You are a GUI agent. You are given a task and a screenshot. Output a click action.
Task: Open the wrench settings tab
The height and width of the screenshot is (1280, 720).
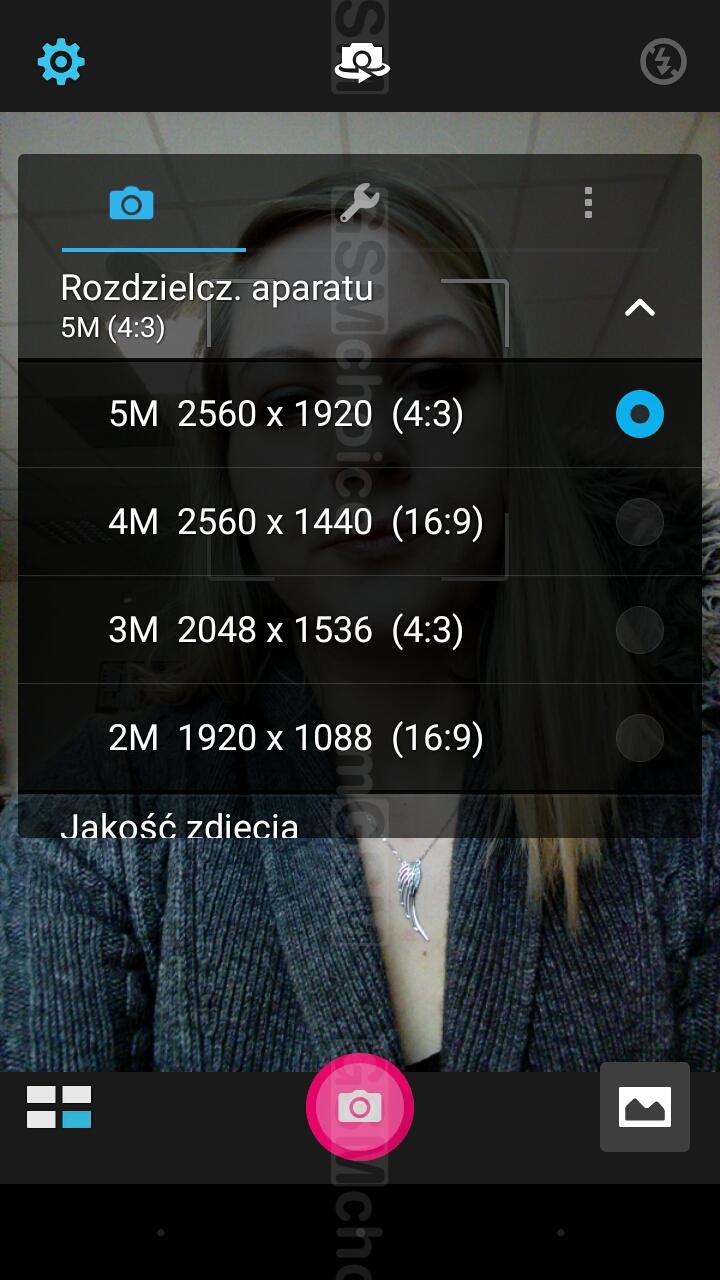click(359, 203)
